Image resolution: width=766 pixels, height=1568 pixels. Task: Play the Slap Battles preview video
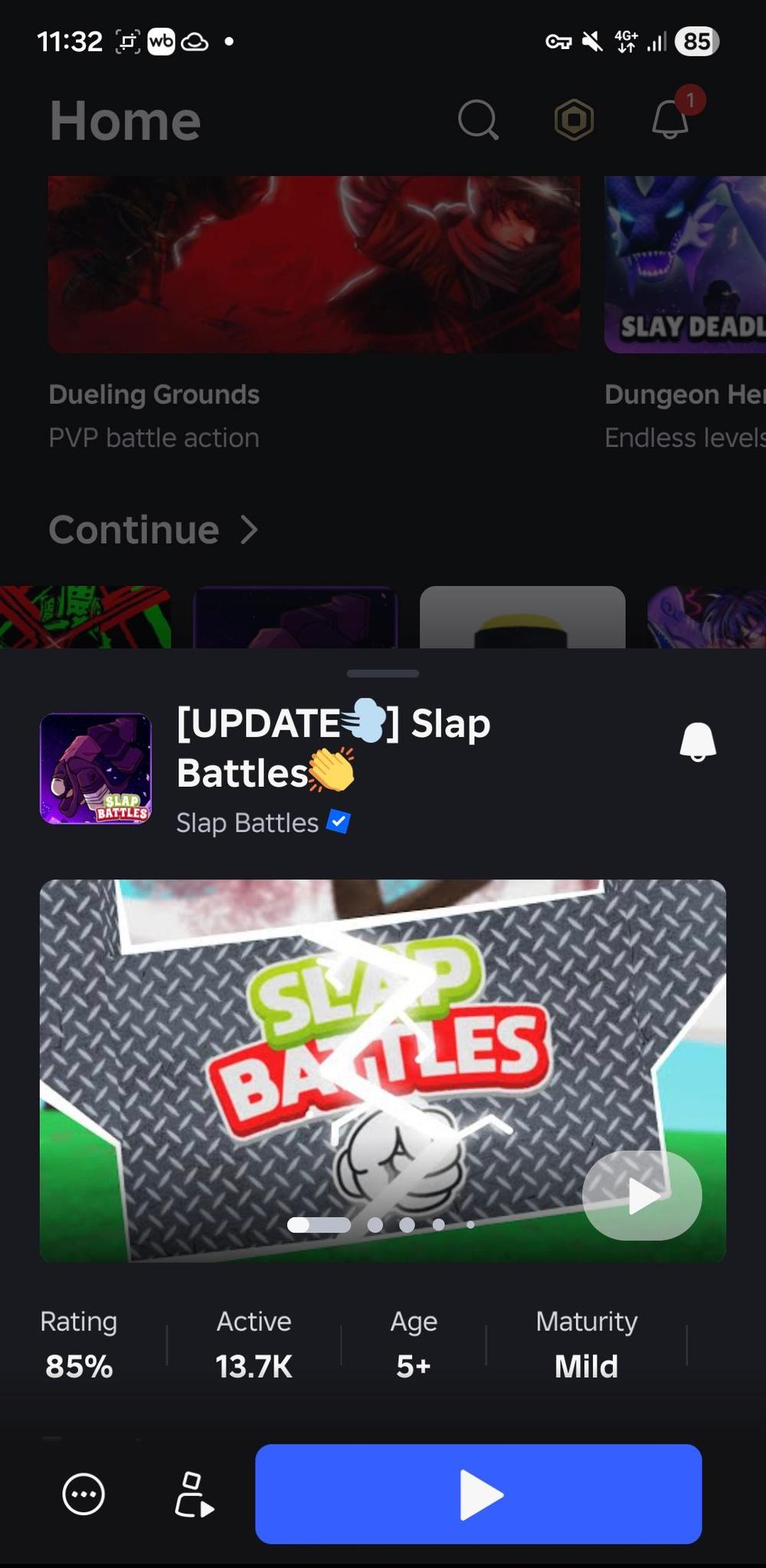pyautogui.click(x=642, y=1195)
